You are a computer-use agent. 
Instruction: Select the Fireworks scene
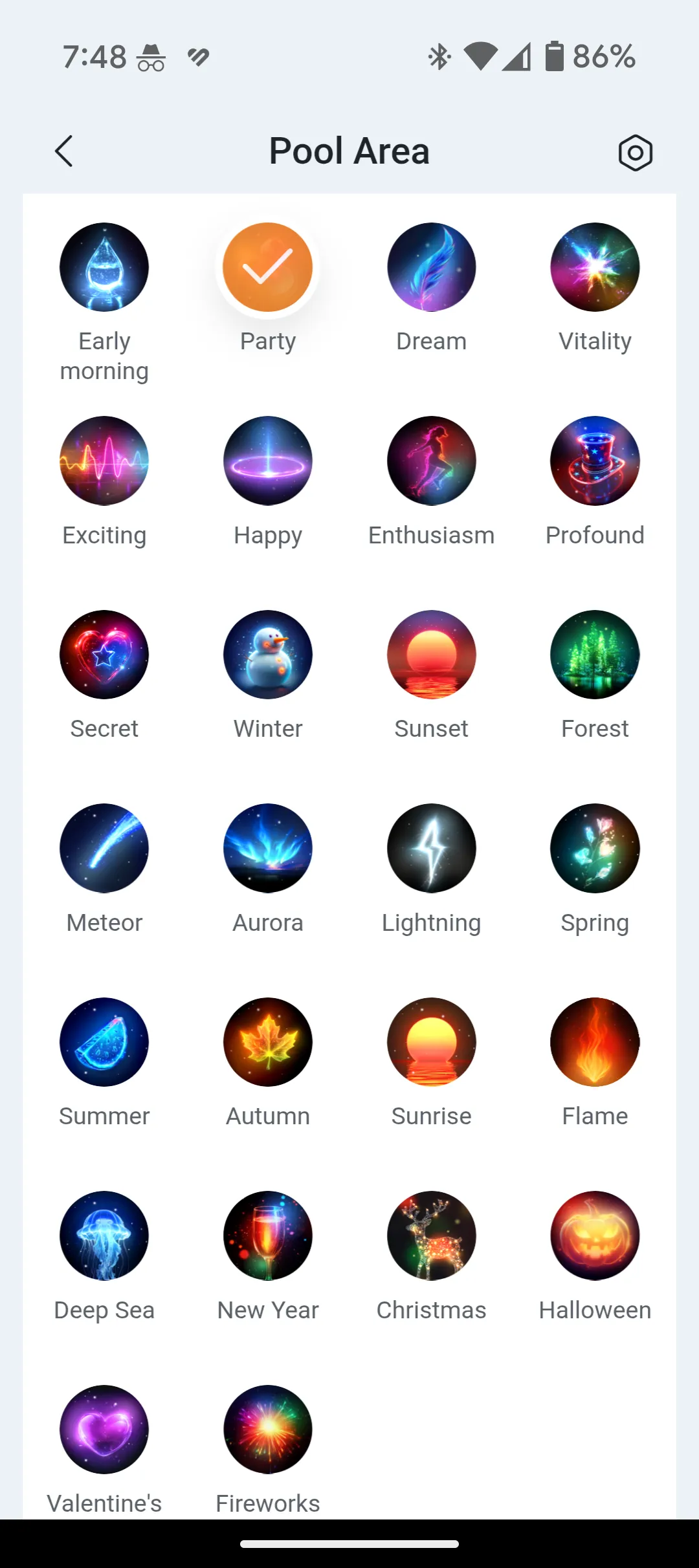pos(267,1430)
